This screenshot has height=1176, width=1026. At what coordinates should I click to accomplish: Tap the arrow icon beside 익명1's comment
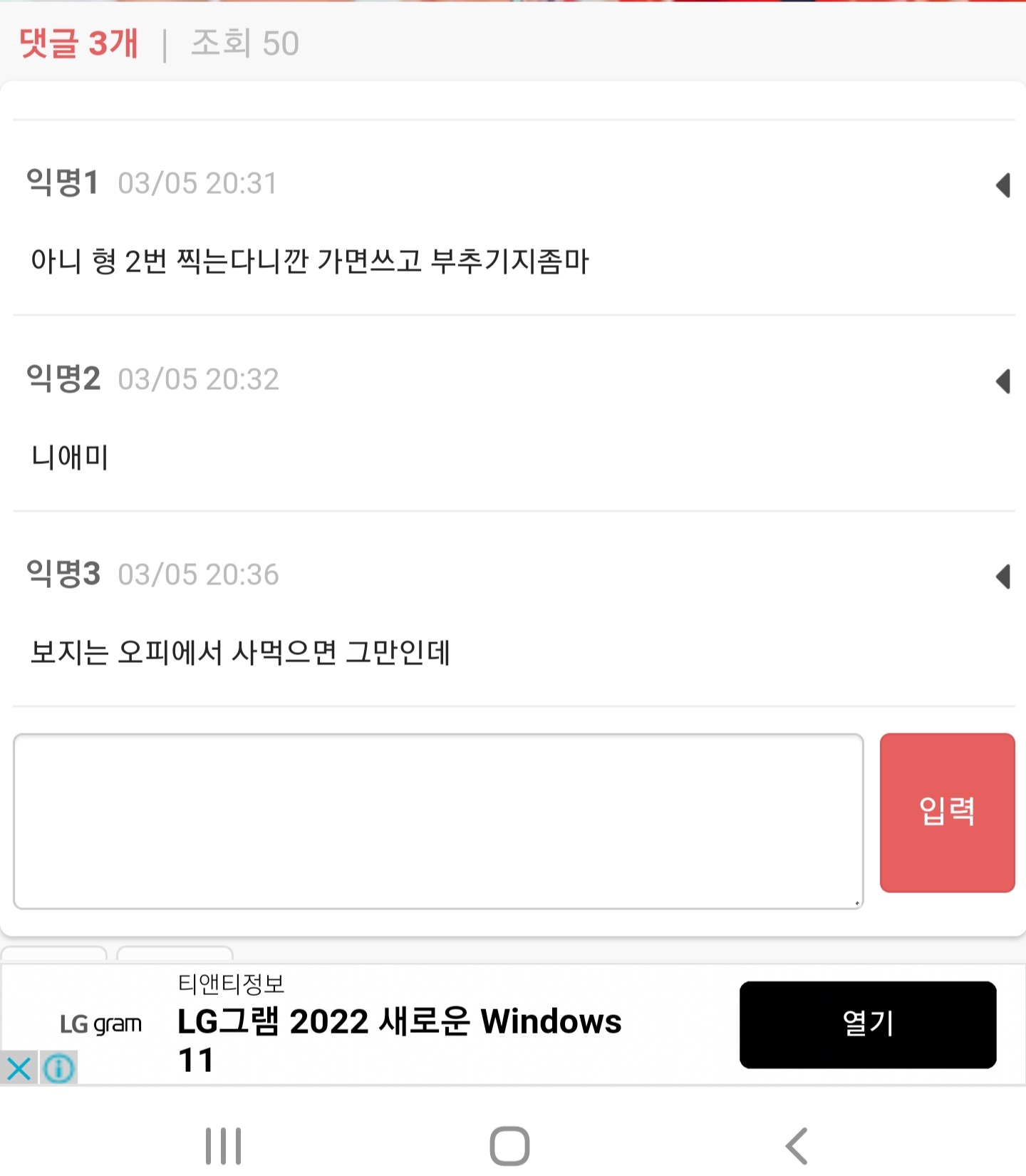(1003, 185)
